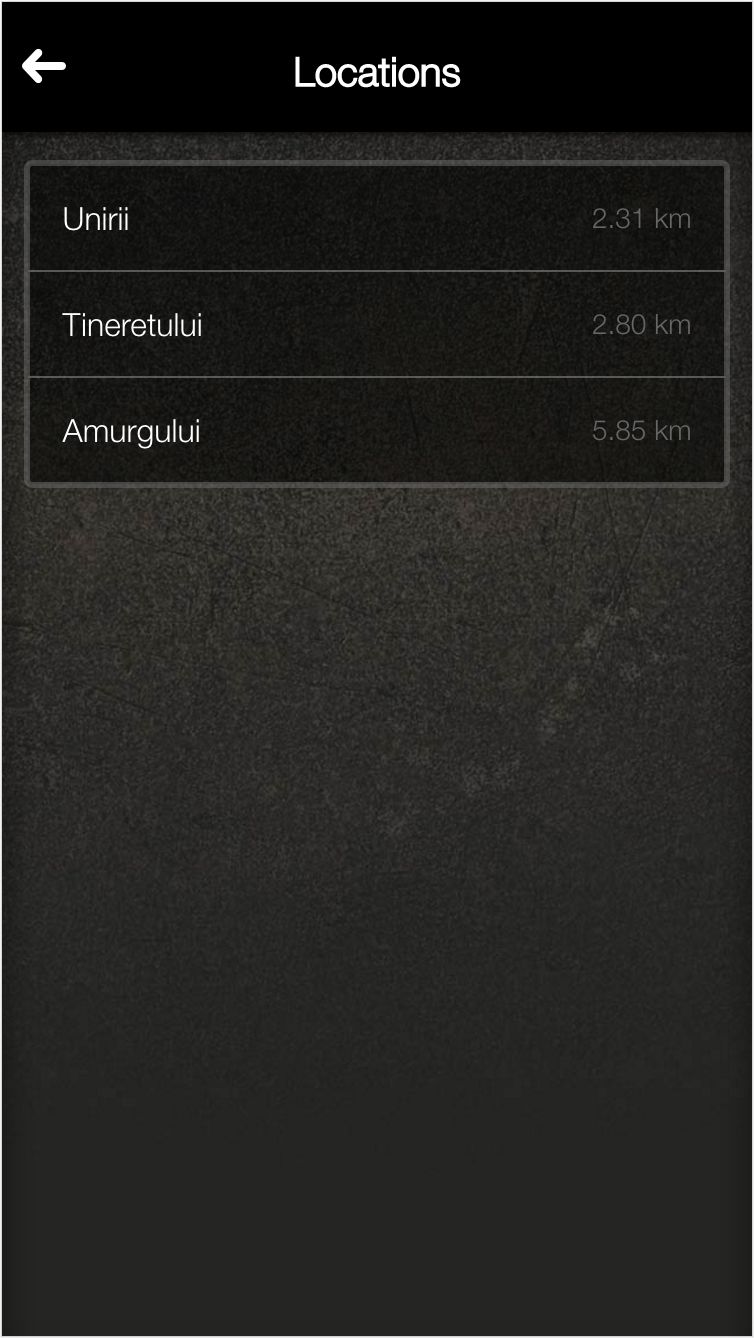Screen dimensions: 754x1338
Task: Select the Tineretului location
Action: [x=376, y=325]
